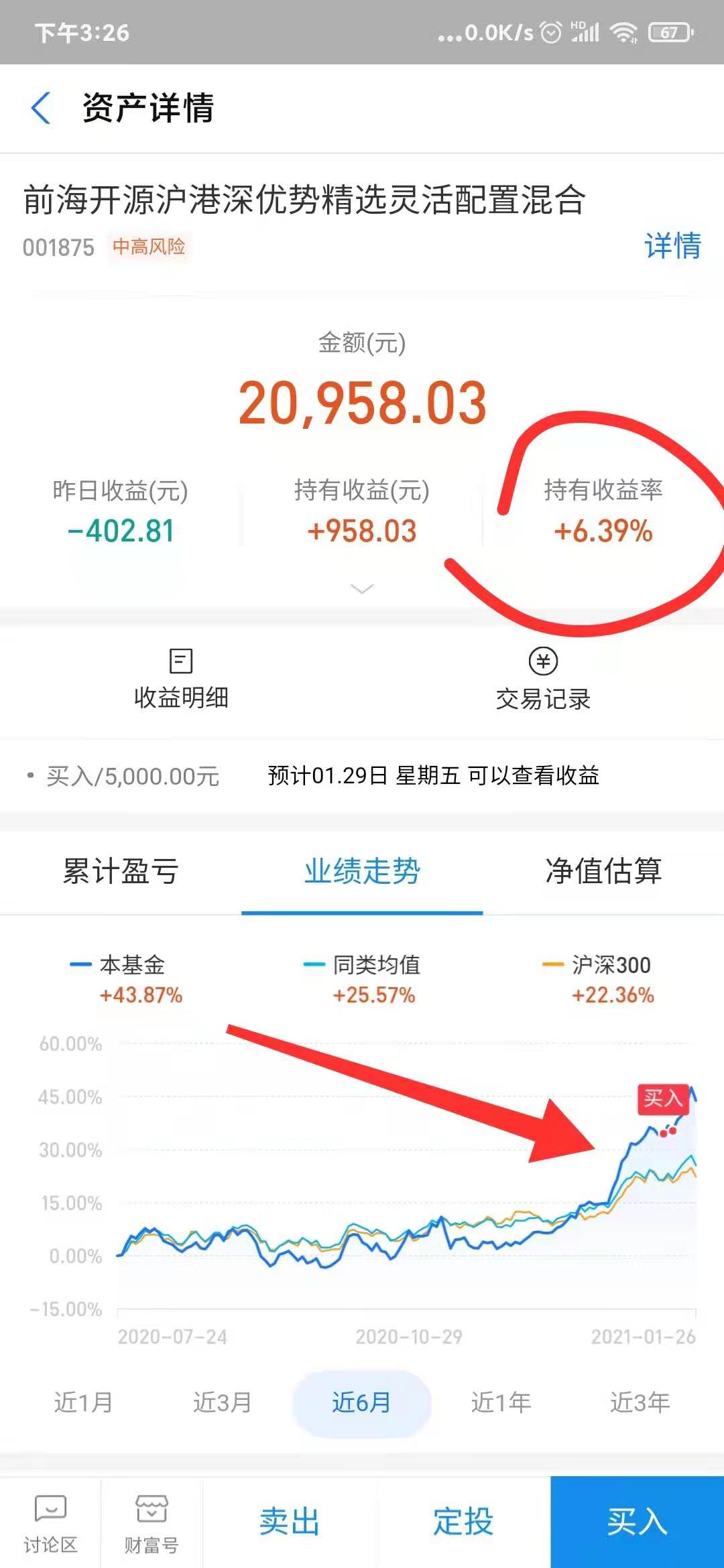Open 交易记录
Viewport: 724px width, 1568px height.
(x=543, y=679)
